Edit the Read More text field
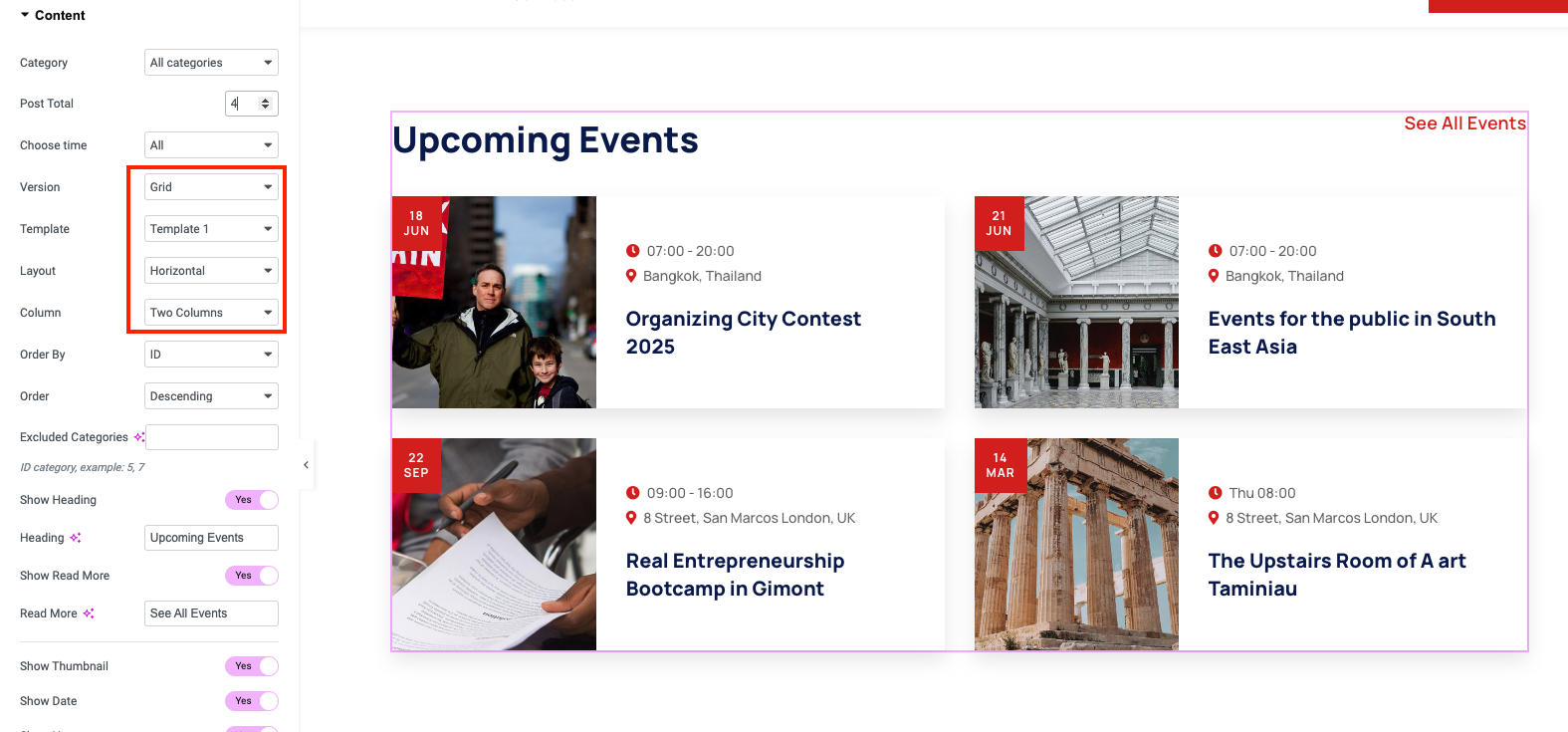Image resolution: width=1568 pixels, height=732 pixels. (x=211, y=613)
